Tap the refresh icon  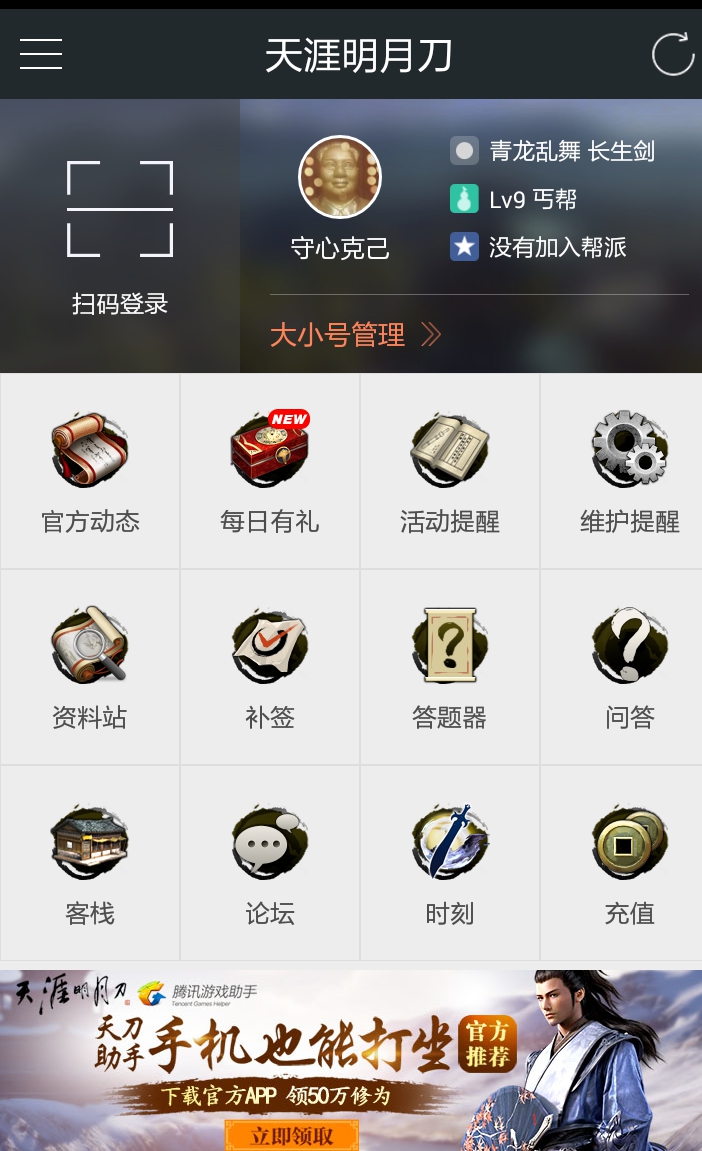point(672,54)
